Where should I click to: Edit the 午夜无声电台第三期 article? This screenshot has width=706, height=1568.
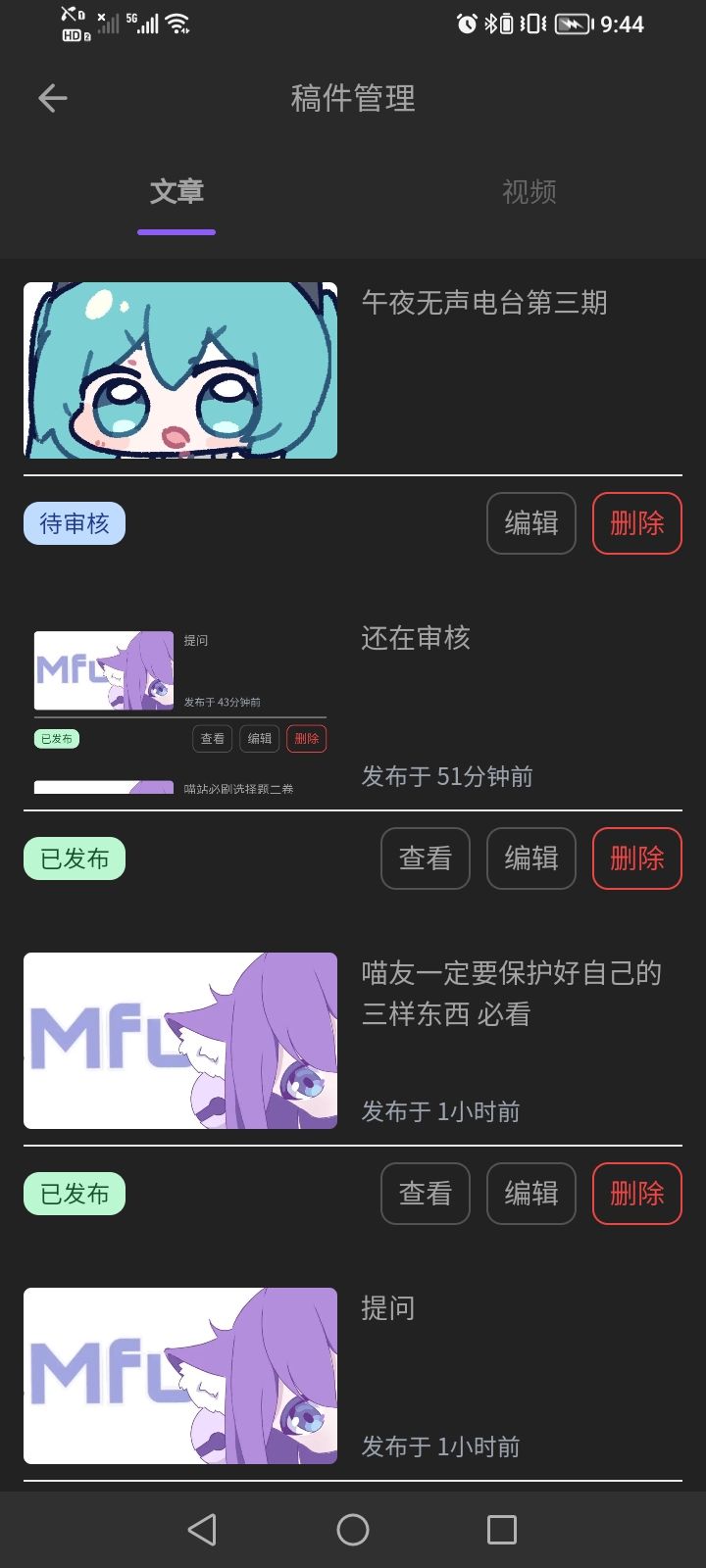530,522
